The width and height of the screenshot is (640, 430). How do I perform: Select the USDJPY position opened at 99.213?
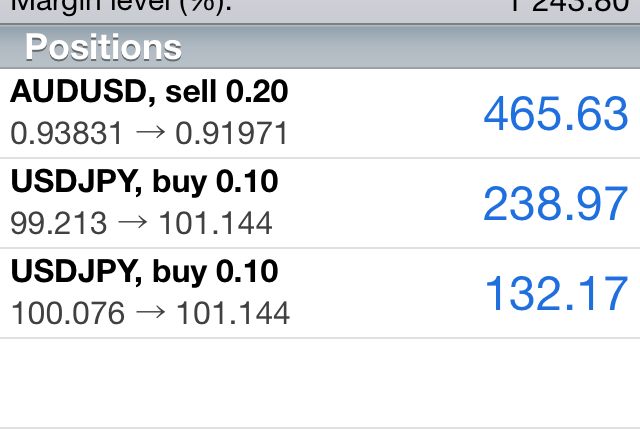click(320, 203)
